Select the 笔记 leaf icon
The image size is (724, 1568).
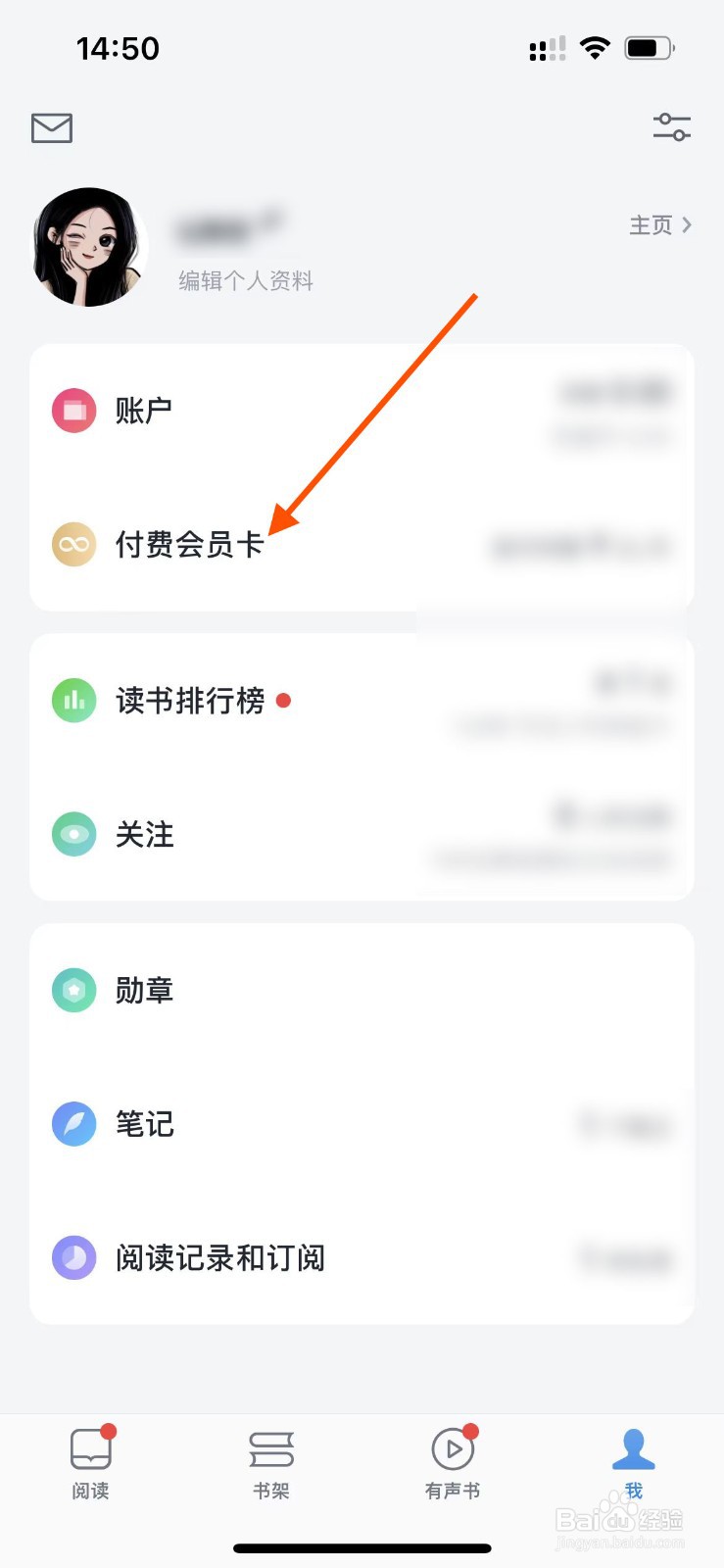pyautogui.click(x=73, y=1124)
